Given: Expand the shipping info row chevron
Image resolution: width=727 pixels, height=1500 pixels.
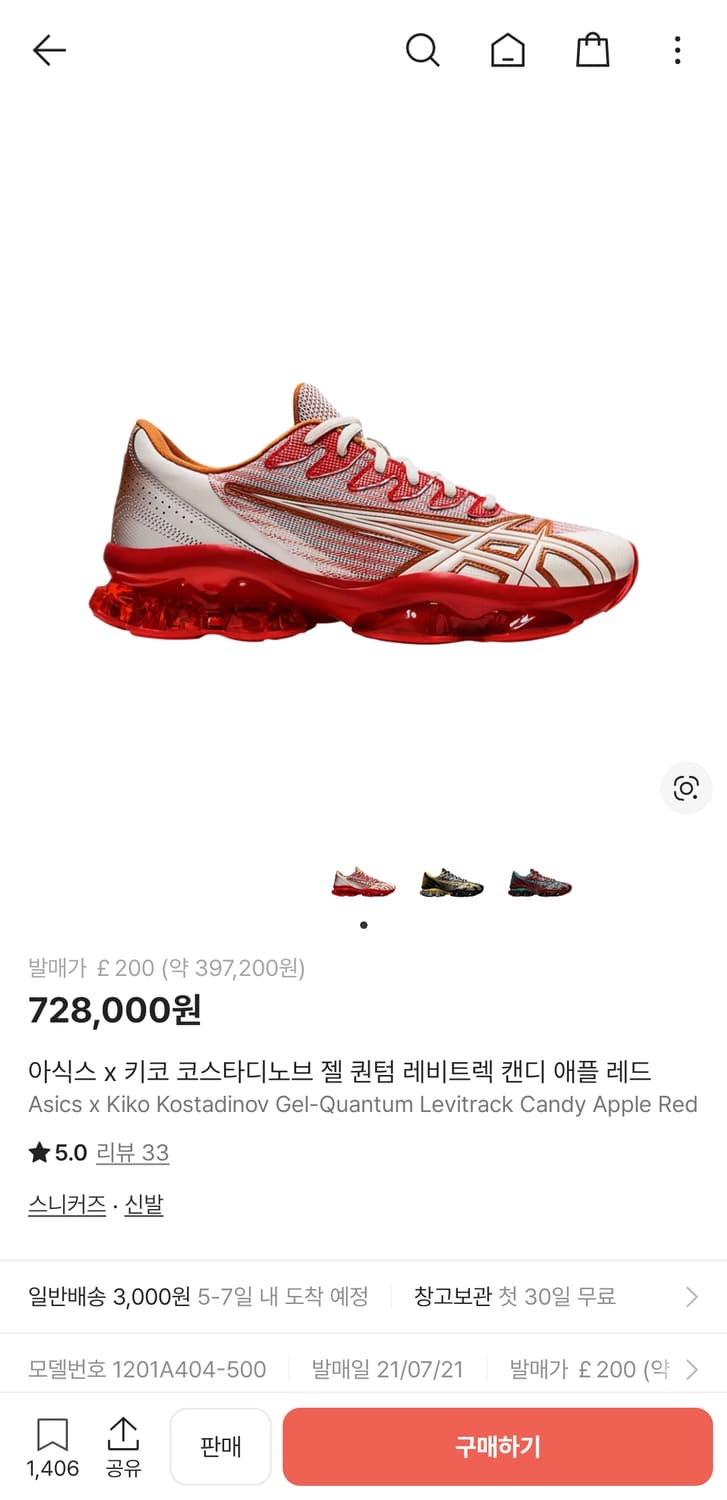Looking at the screenshot, I should [x=691, y=1296].
